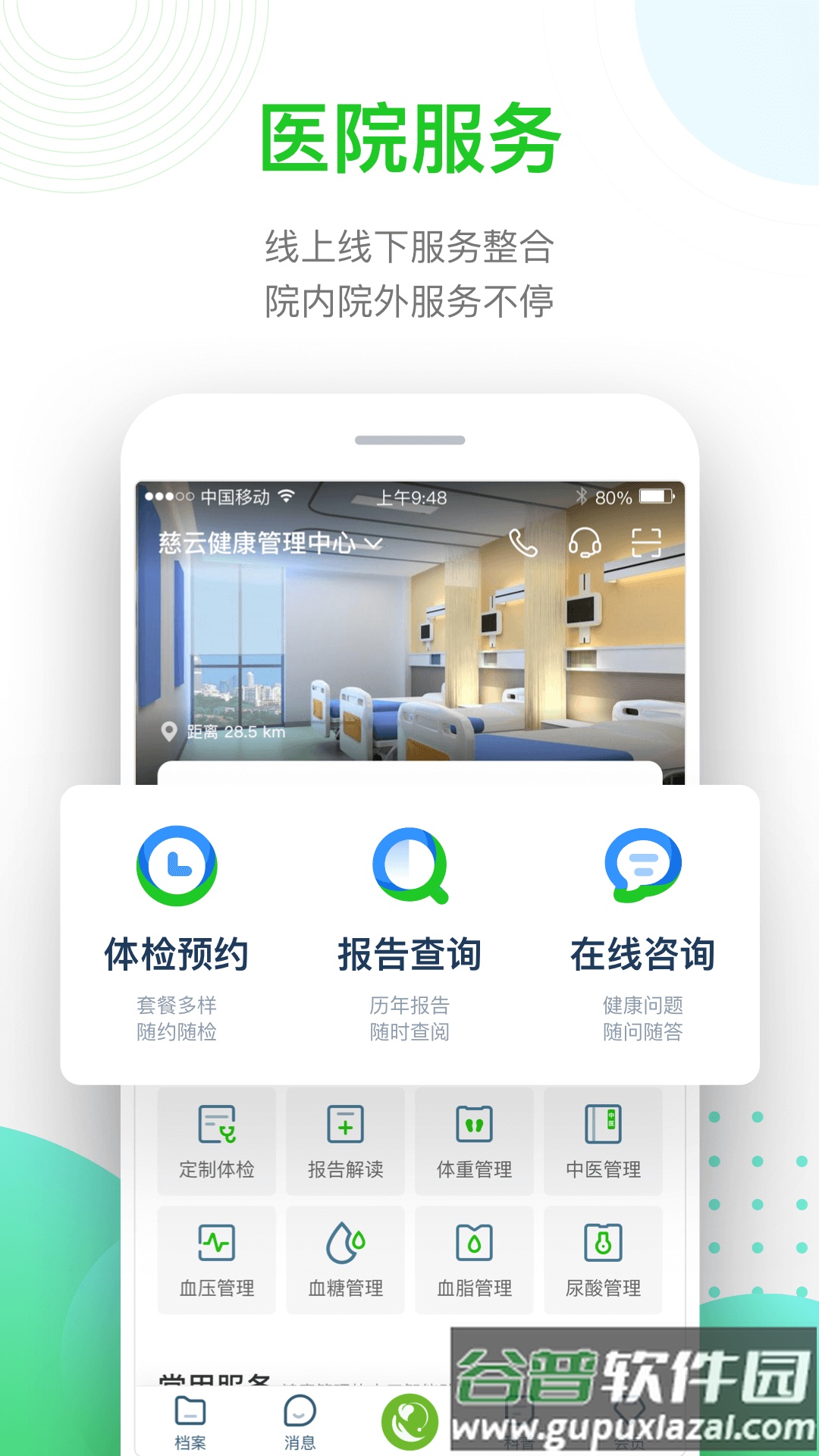Tap the phone call icon
This screenshot has height=1456, width=819.
click(x=523, y=544)
